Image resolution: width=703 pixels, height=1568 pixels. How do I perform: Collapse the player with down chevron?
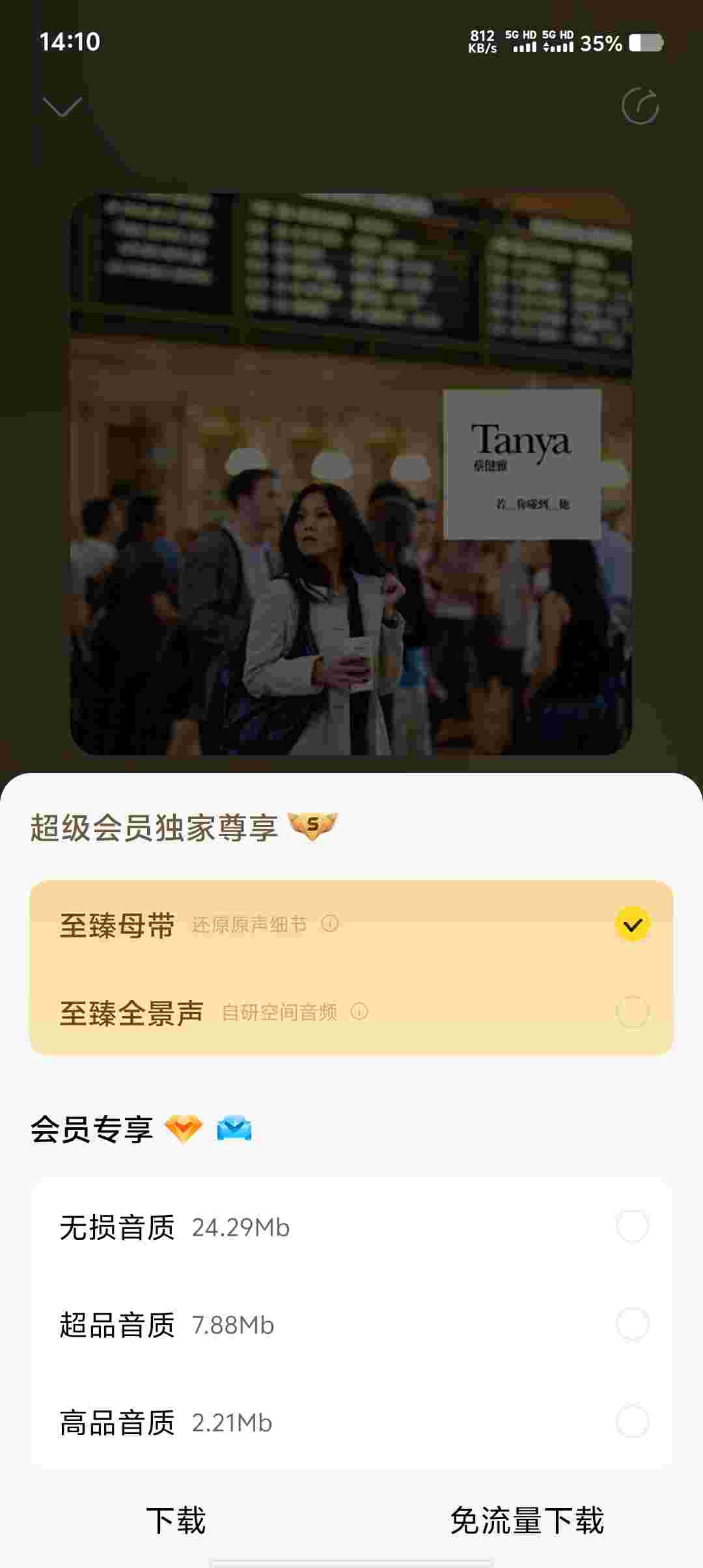click(x=62, y=106)
